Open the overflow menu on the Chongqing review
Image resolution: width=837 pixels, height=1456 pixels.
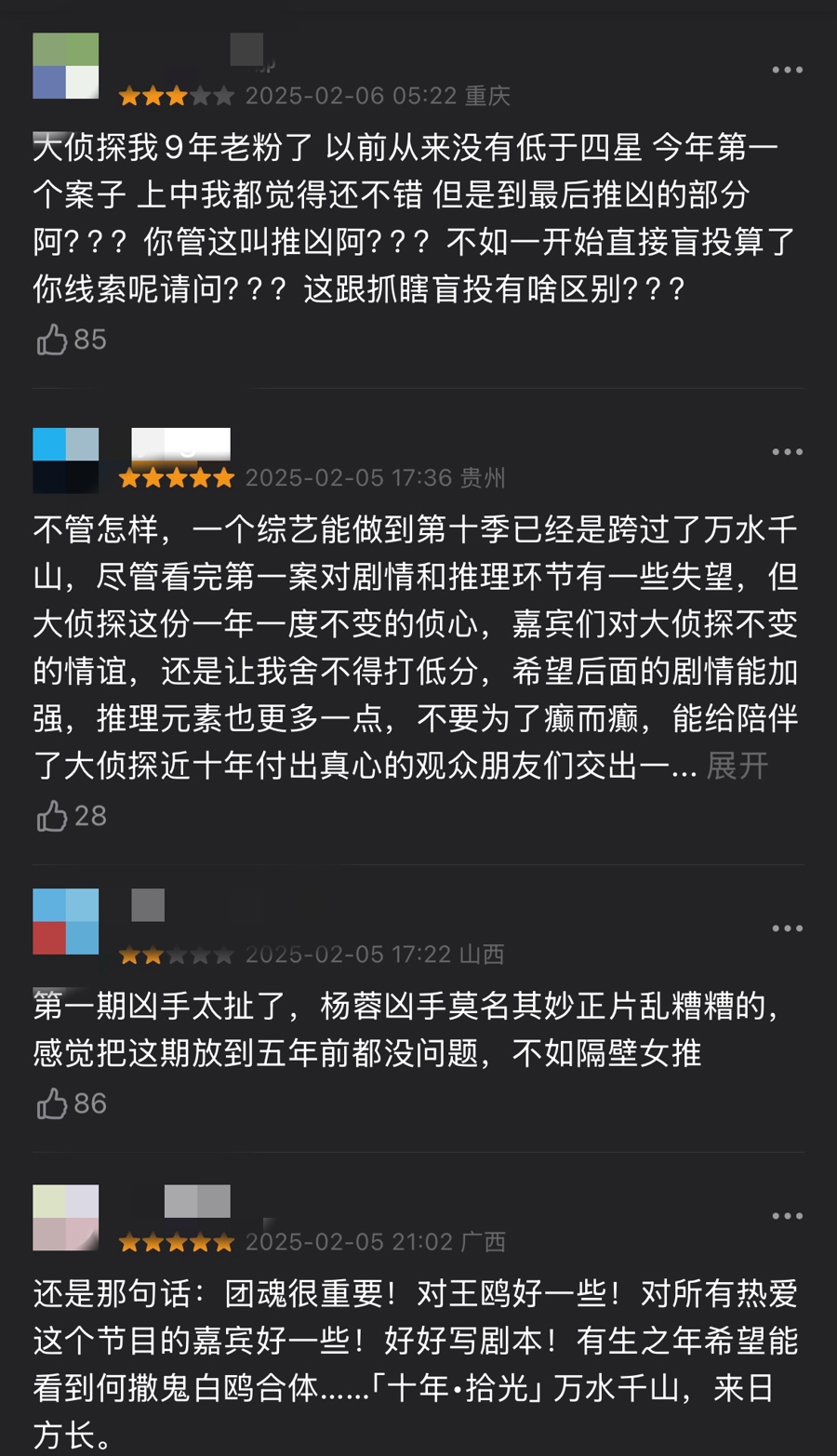point(787,70)
